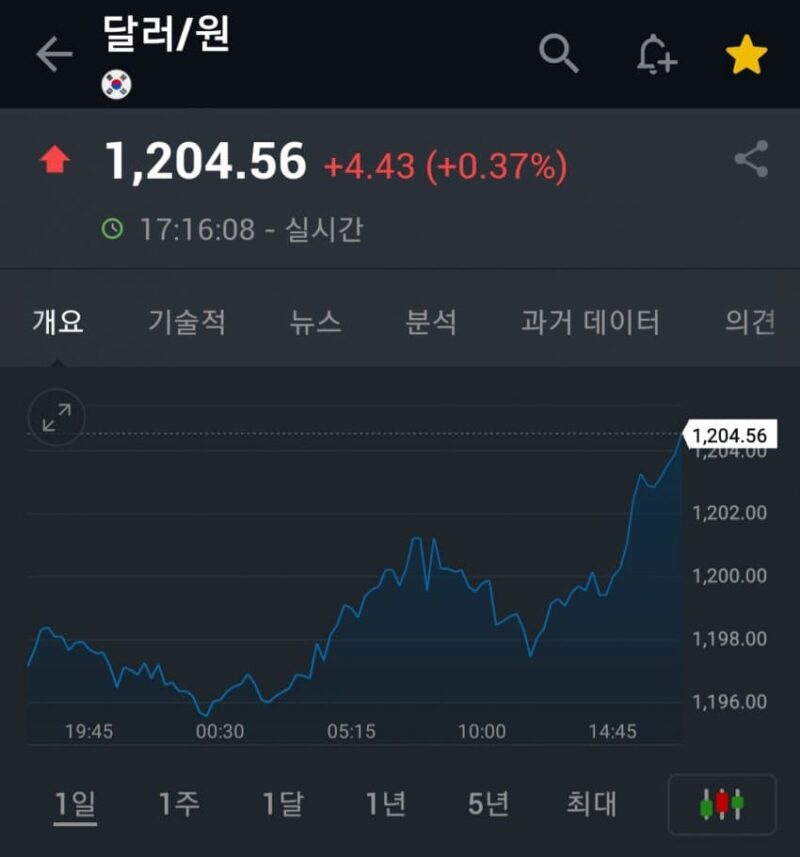Switch to the 기술적 tab
The height and width of the screenshot is (857, 800).
click(x=187, y=322)
